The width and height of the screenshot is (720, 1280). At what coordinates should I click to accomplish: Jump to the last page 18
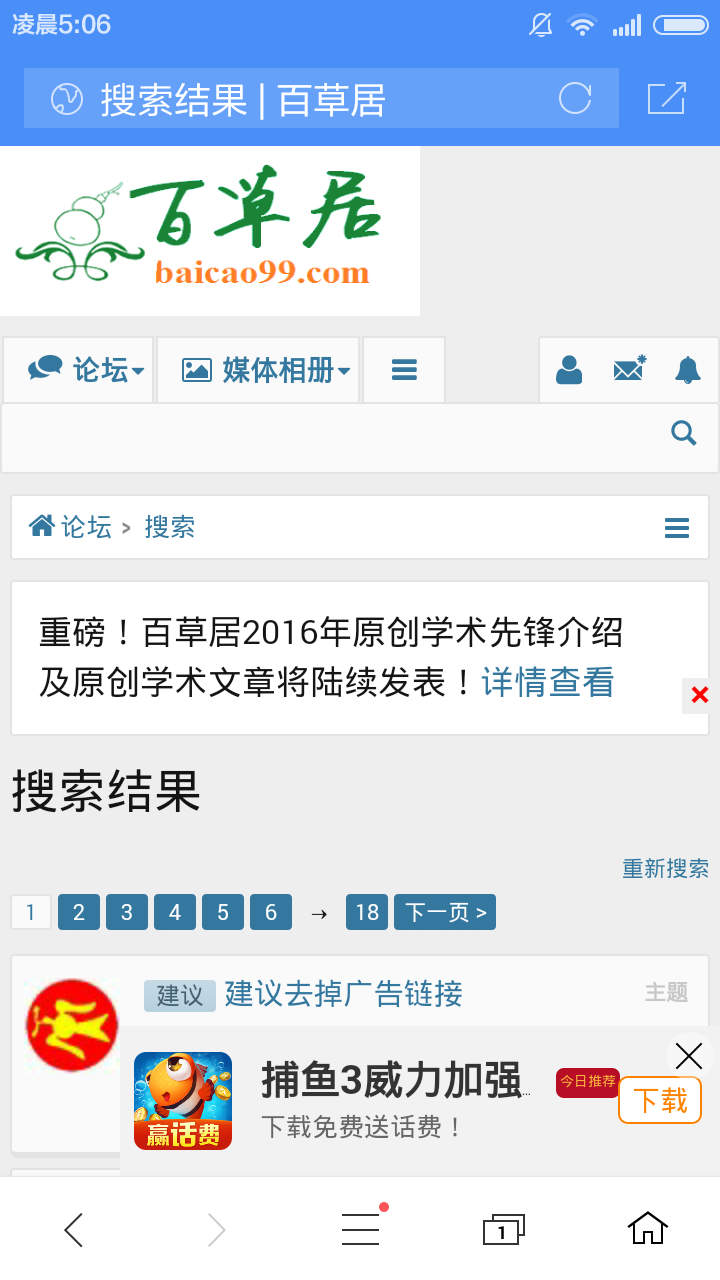click(x=367, y=912)
